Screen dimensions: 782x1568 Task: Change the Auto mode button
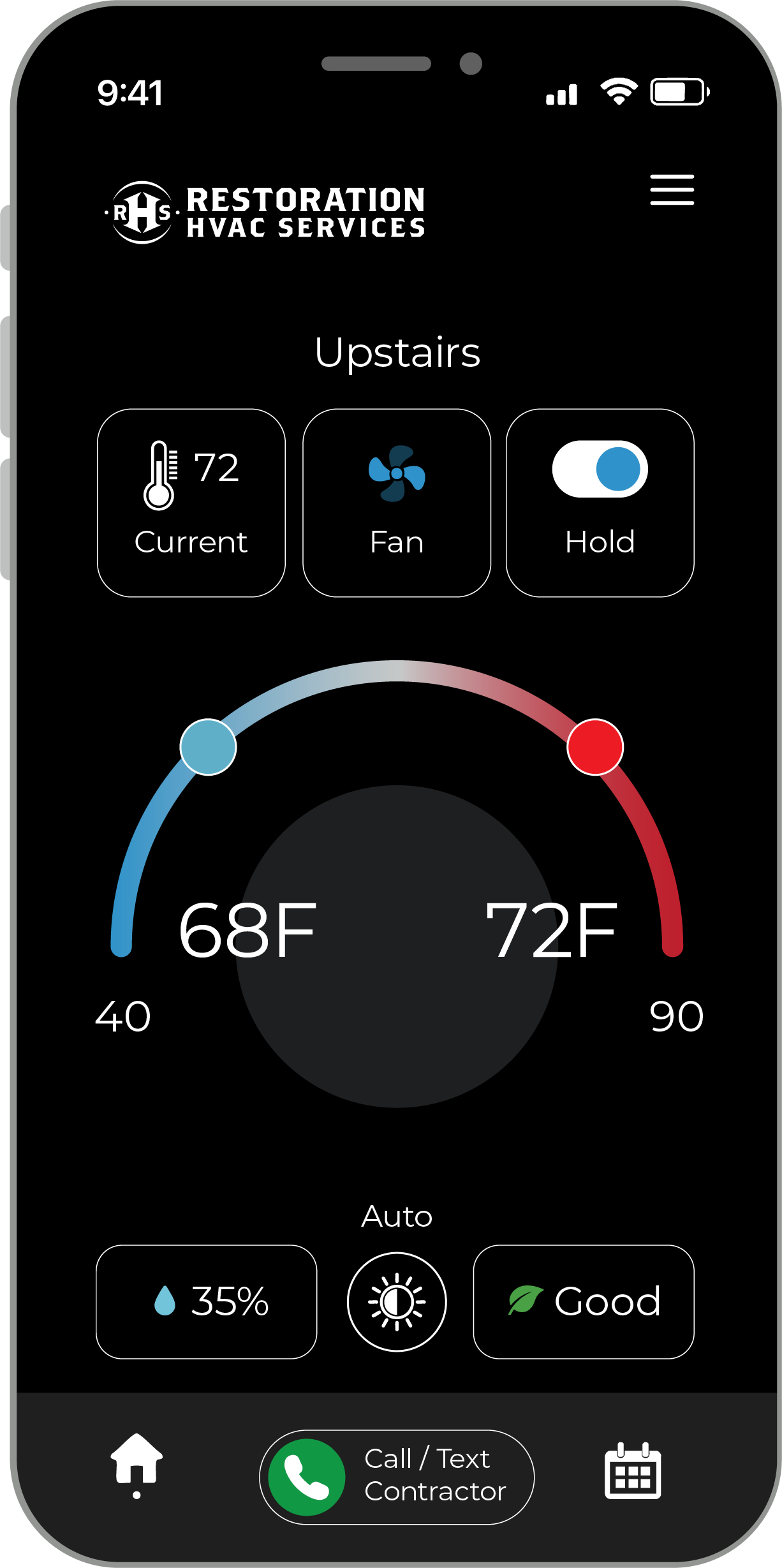396,1301
